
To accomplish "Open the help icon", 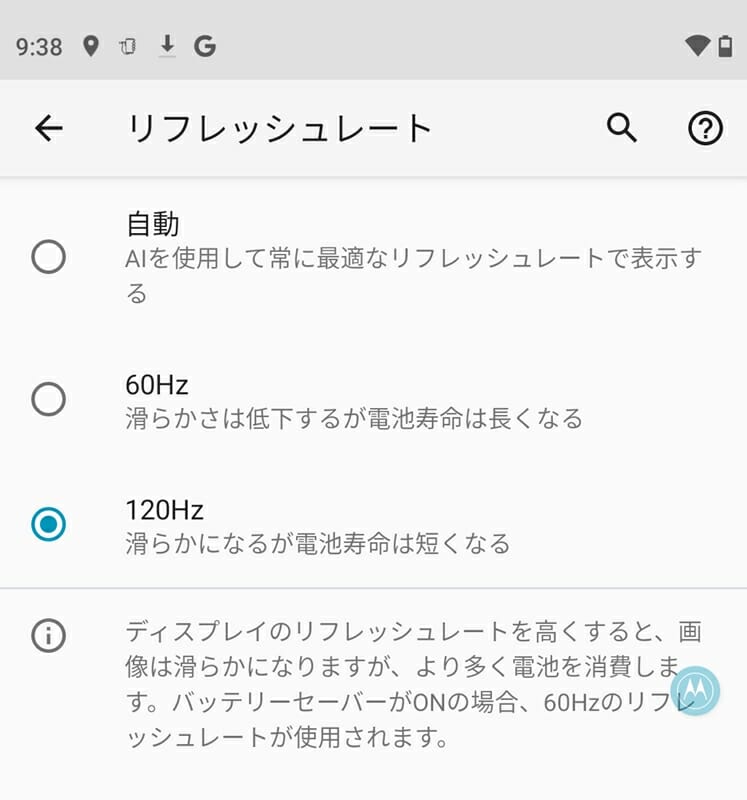I will point(705,128).
